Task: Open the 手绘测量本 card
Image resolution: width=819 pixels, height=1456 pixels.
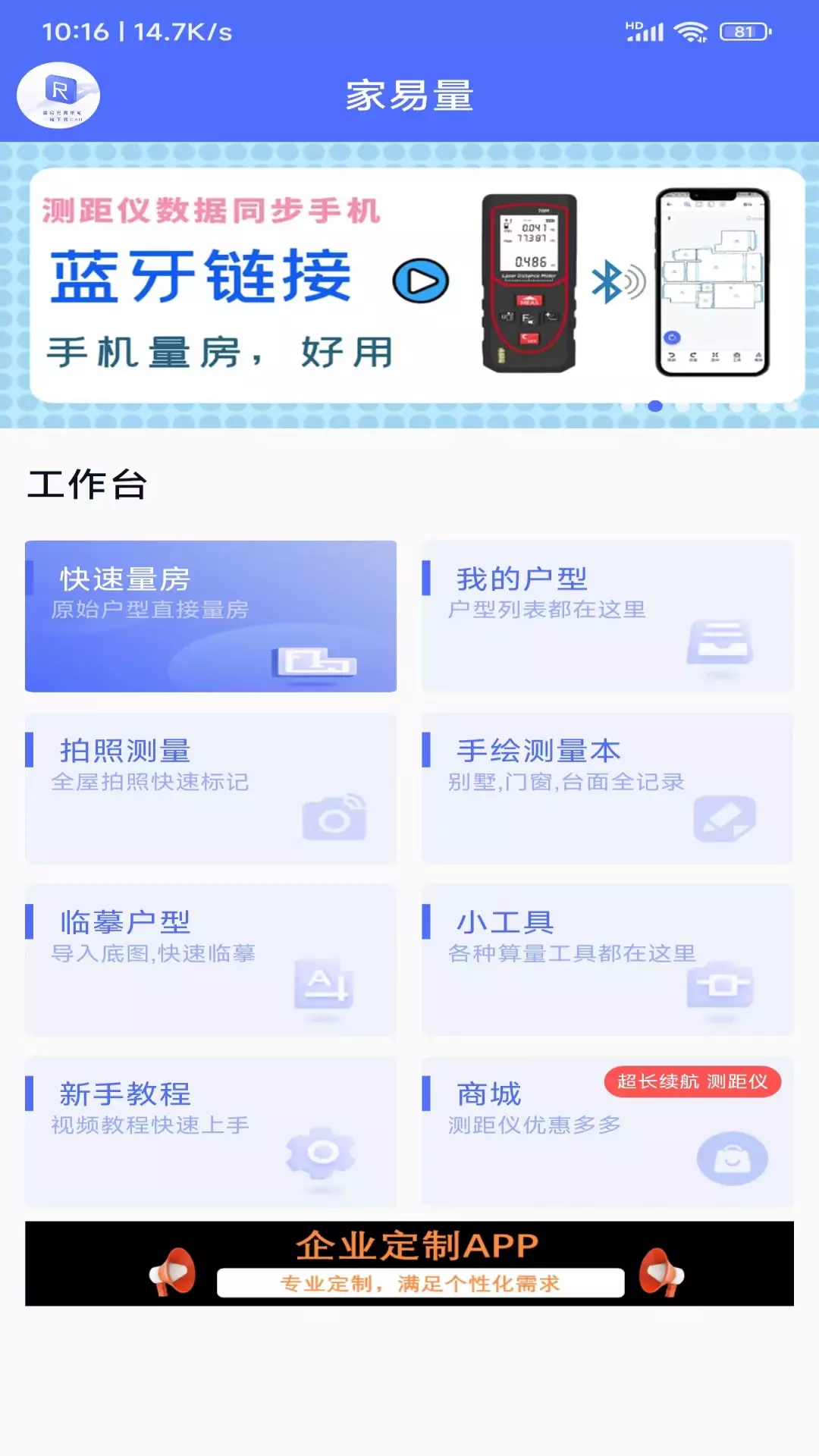Action: pyautogui.click(x=607, y=788)
